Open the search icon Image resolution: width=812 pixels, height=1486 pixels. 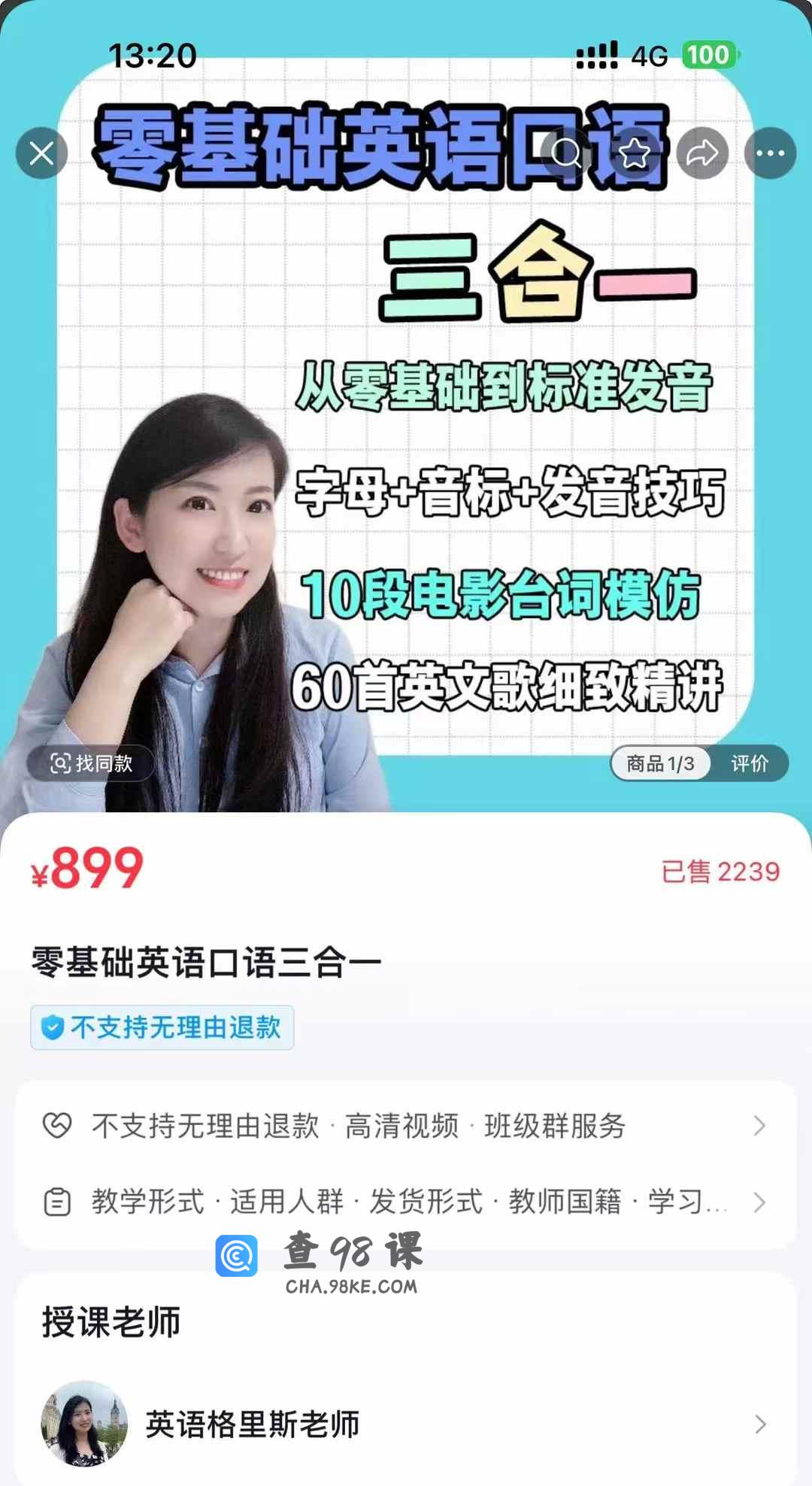(565, 153)
